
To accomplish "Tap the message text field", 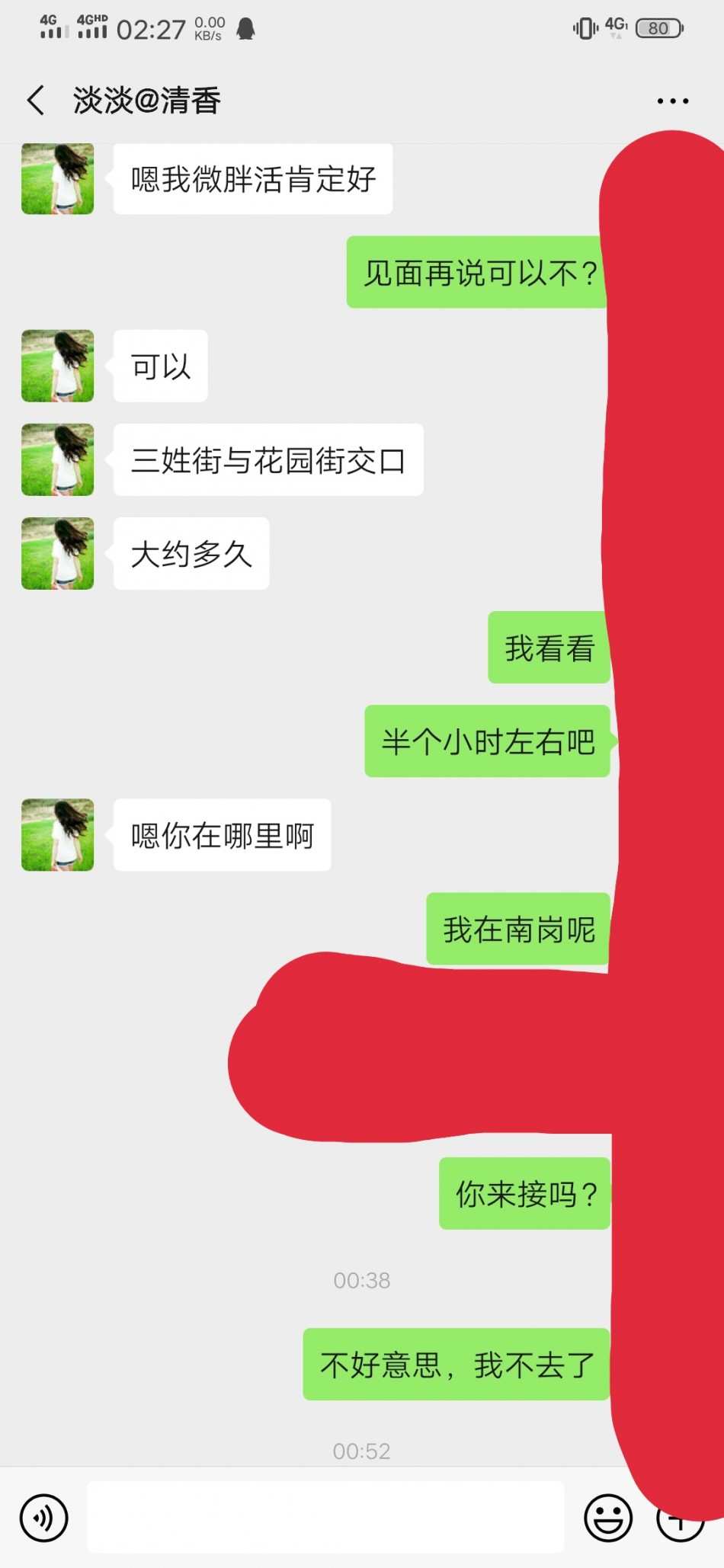I will (x=325, y=1518).
